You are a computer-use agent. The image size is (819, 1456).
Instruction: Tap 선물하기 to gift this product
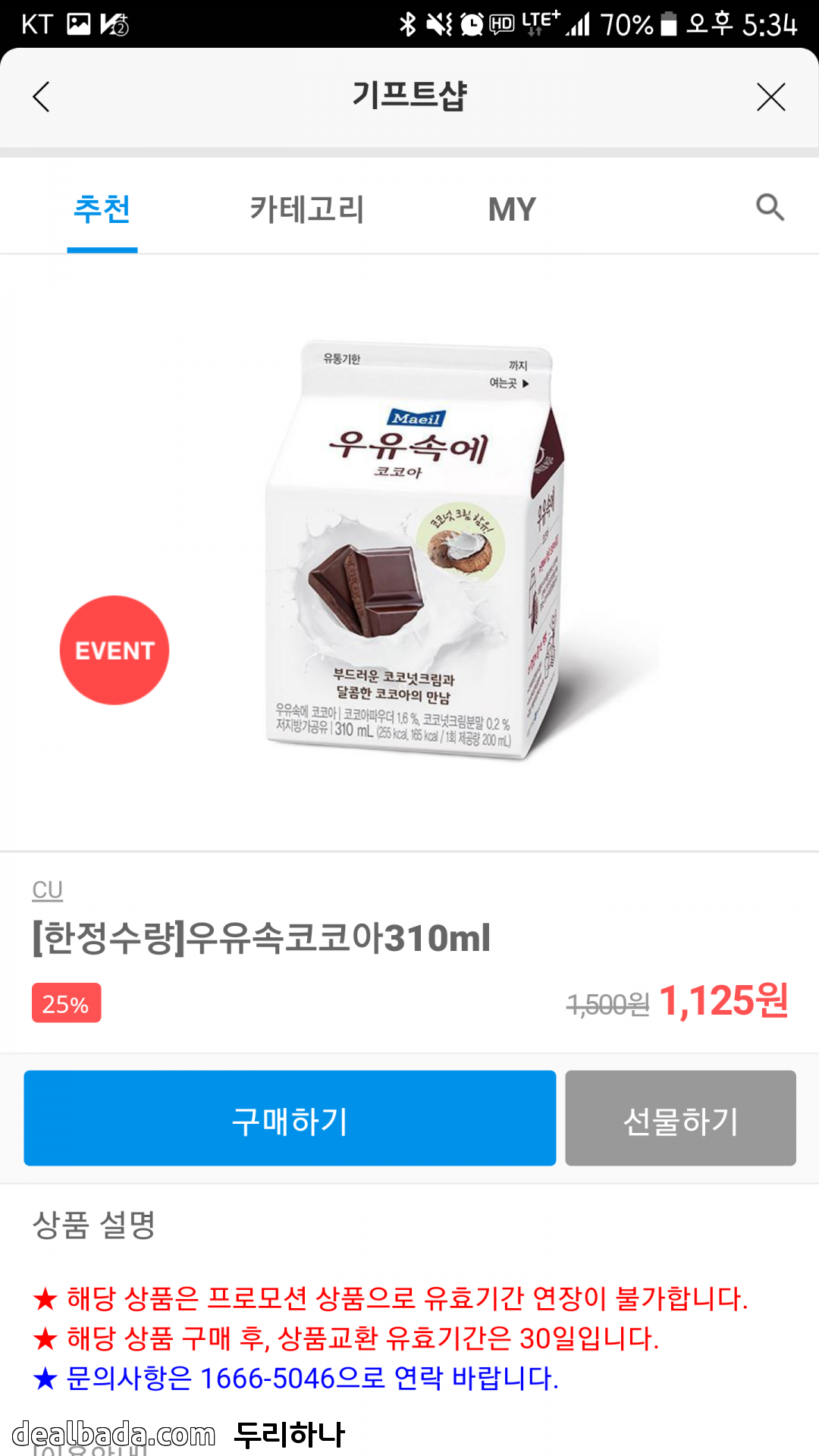point(680,1119)
